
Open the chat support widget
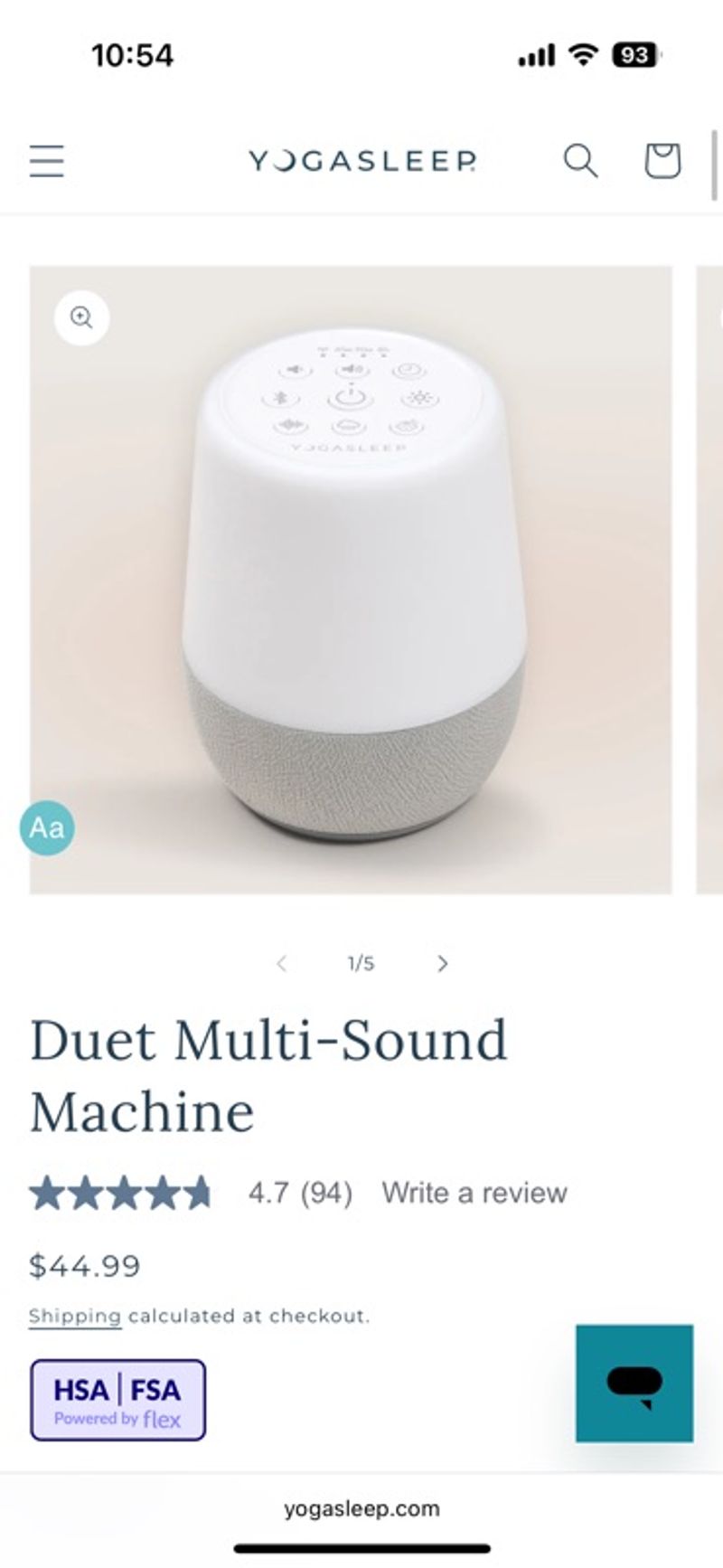634,1384
